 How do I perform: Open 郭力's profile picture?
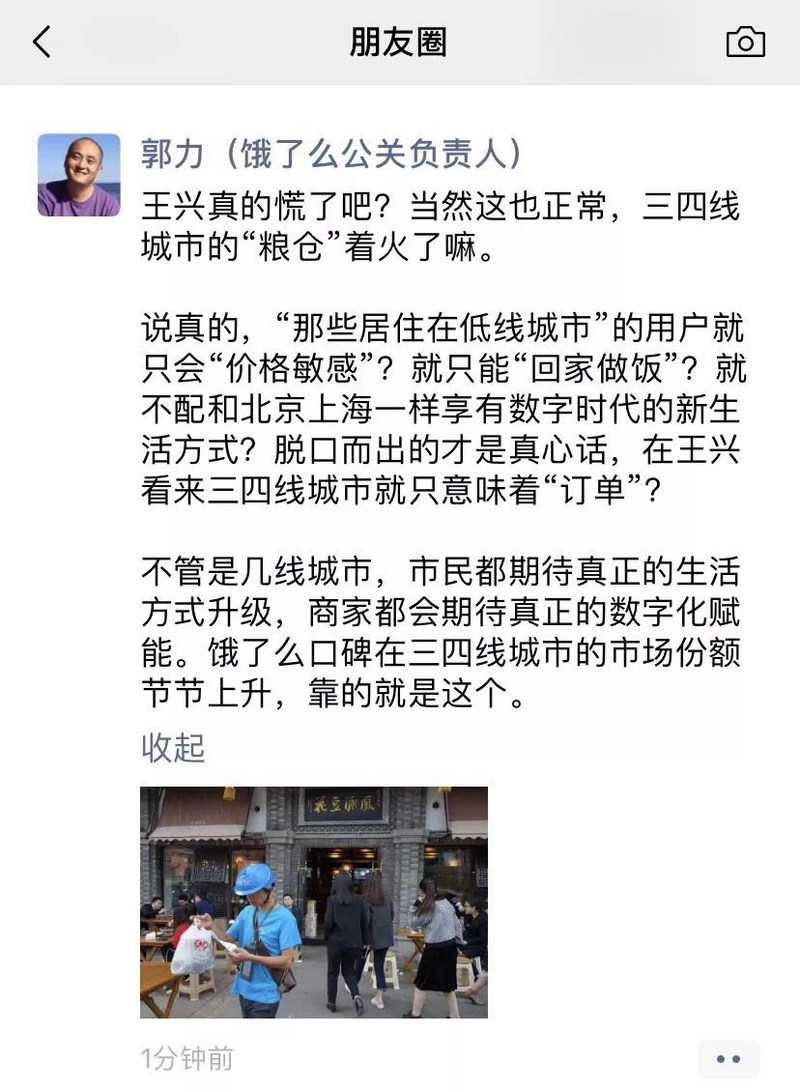79,175
